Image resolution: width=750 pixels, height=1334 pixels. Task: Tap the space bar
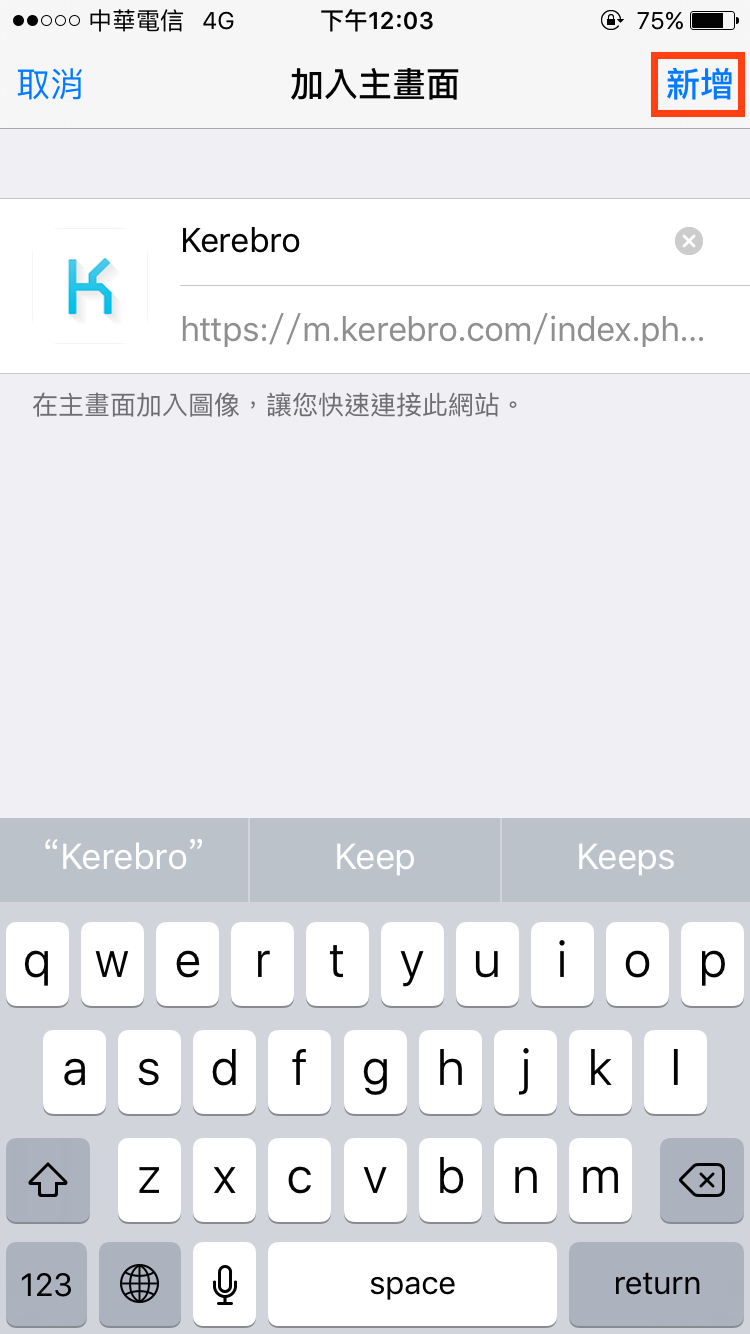[x=412, y=1284]
